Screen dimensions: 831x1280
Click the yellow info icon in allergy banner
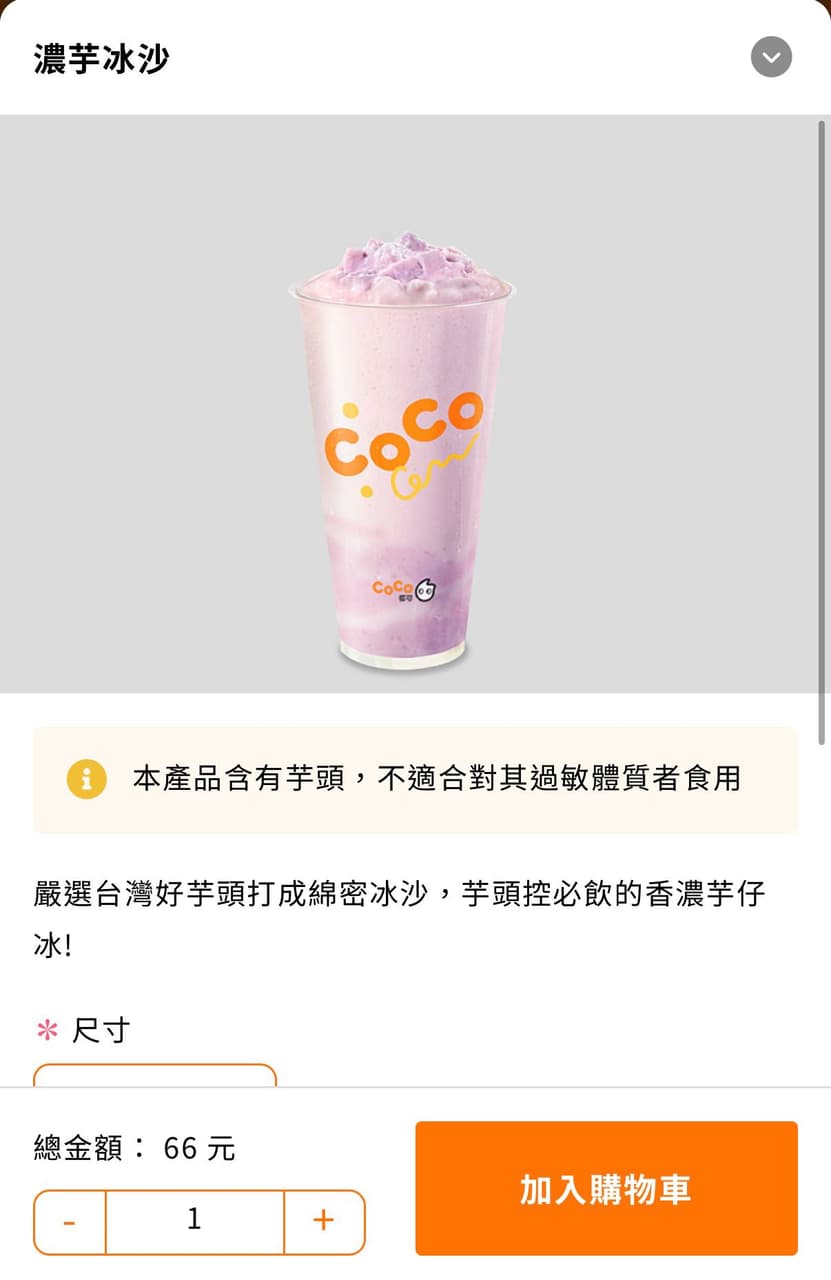click(x=86, y=778)
